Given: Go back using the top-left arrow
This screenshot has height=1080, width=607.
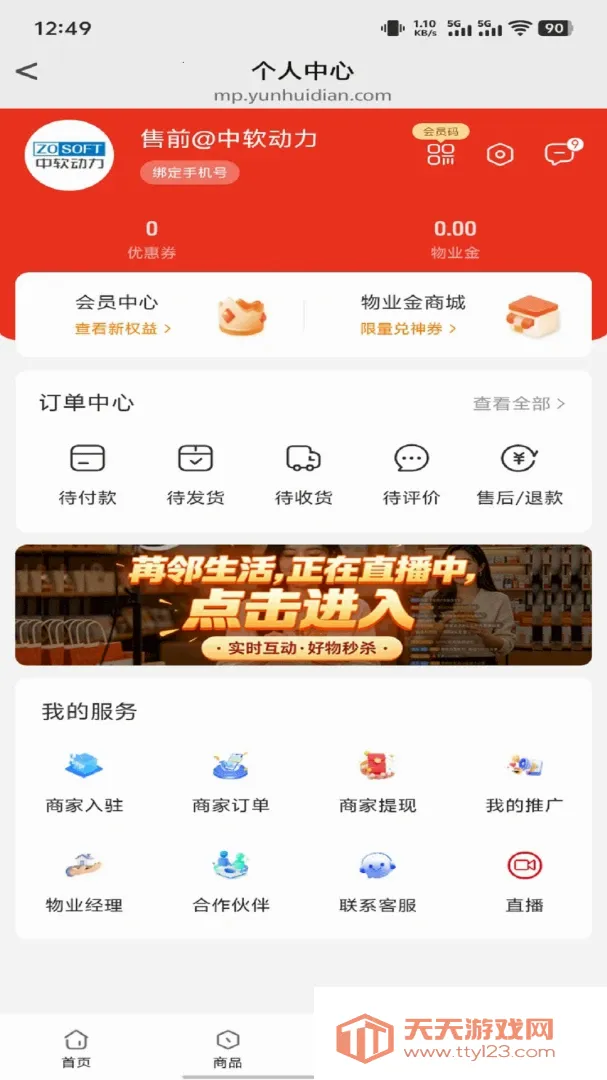Looking at the screenshot, I should 27,71.
